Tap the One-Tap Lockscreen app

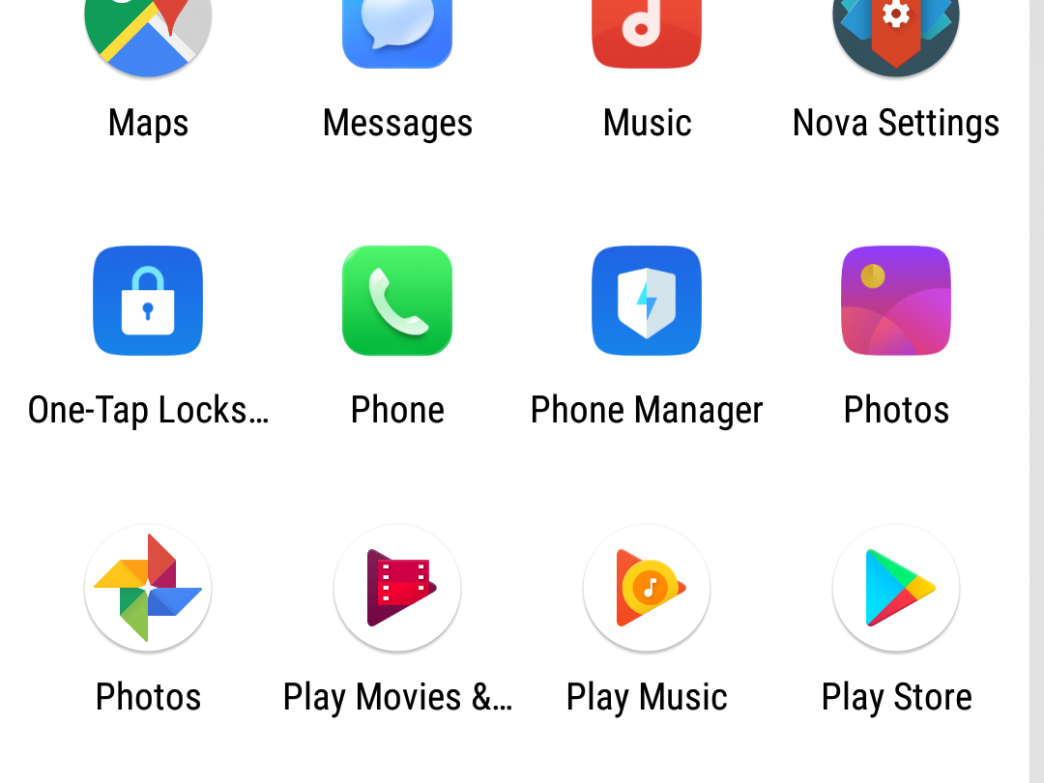(148, 301)
